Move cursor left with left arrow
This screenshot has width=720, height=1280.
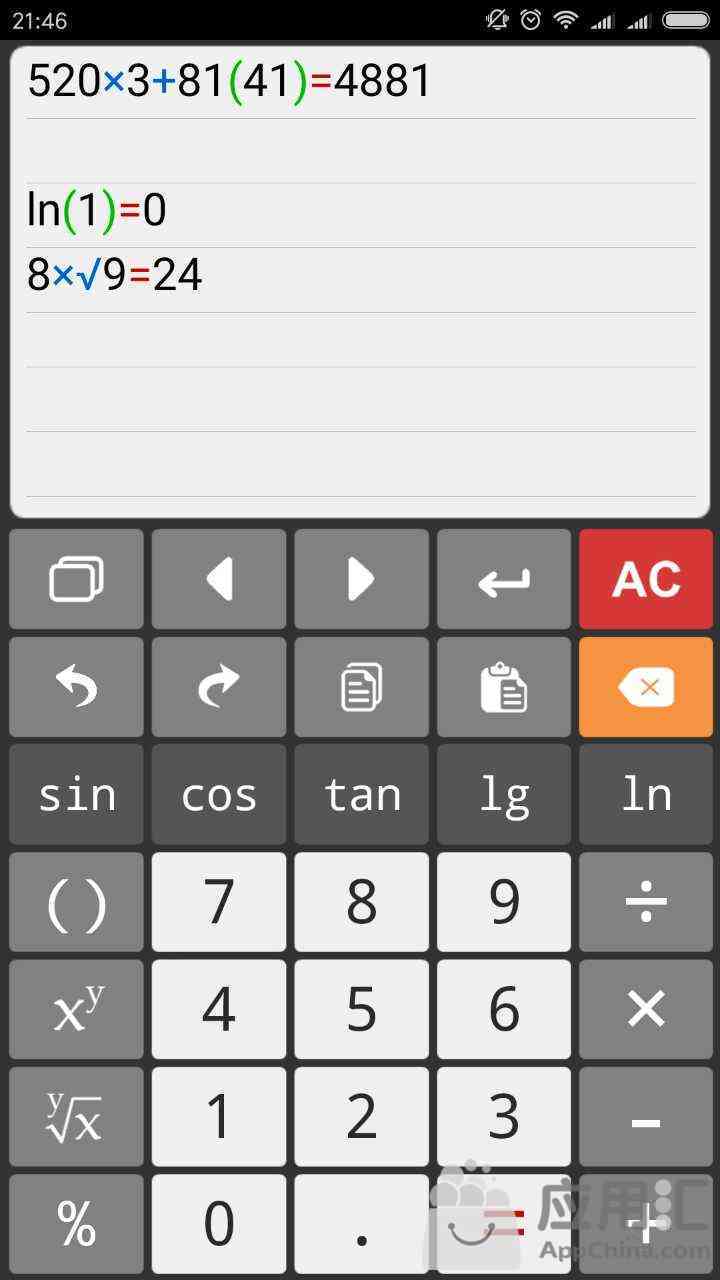[219, 579]
